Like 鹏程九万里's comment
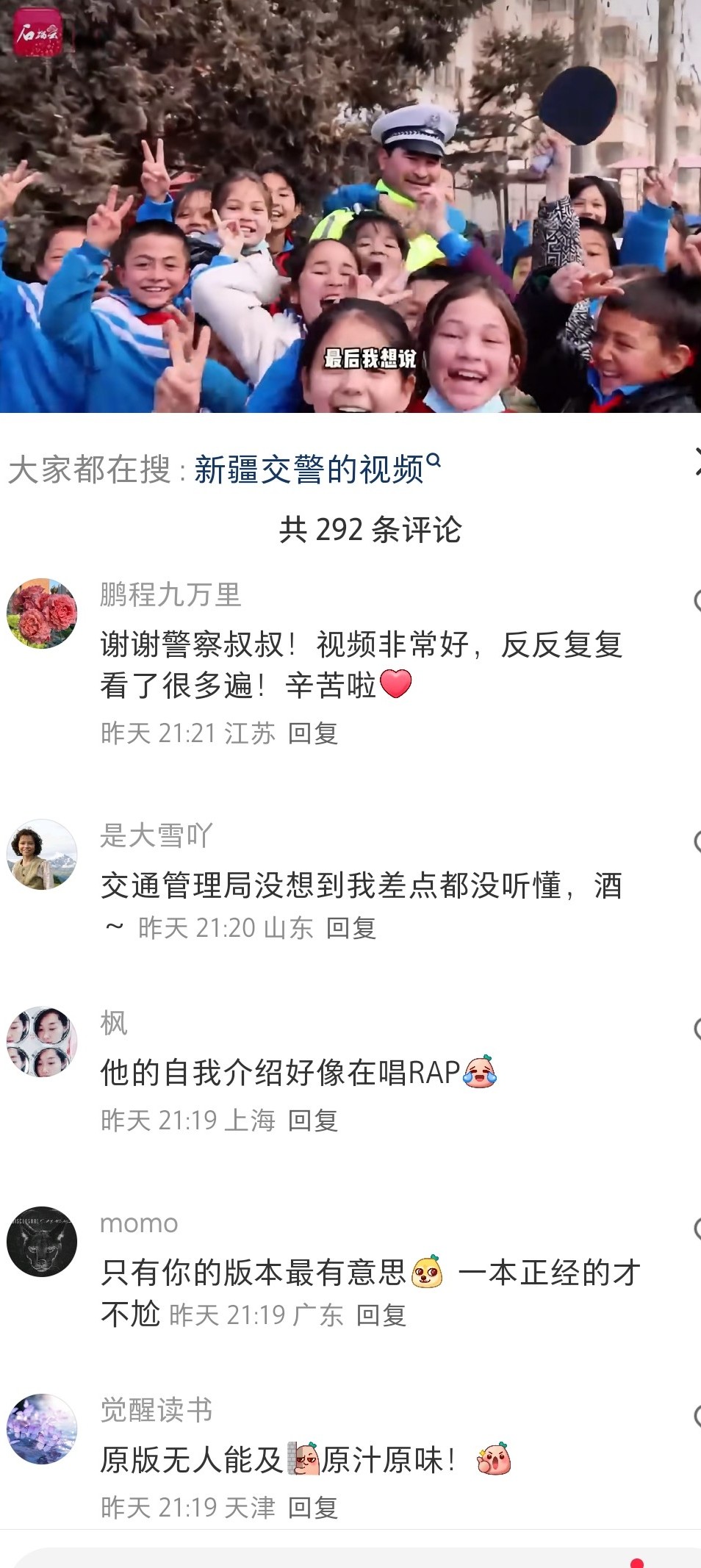Screen dimensions: 701x1568 pos(696,601)
